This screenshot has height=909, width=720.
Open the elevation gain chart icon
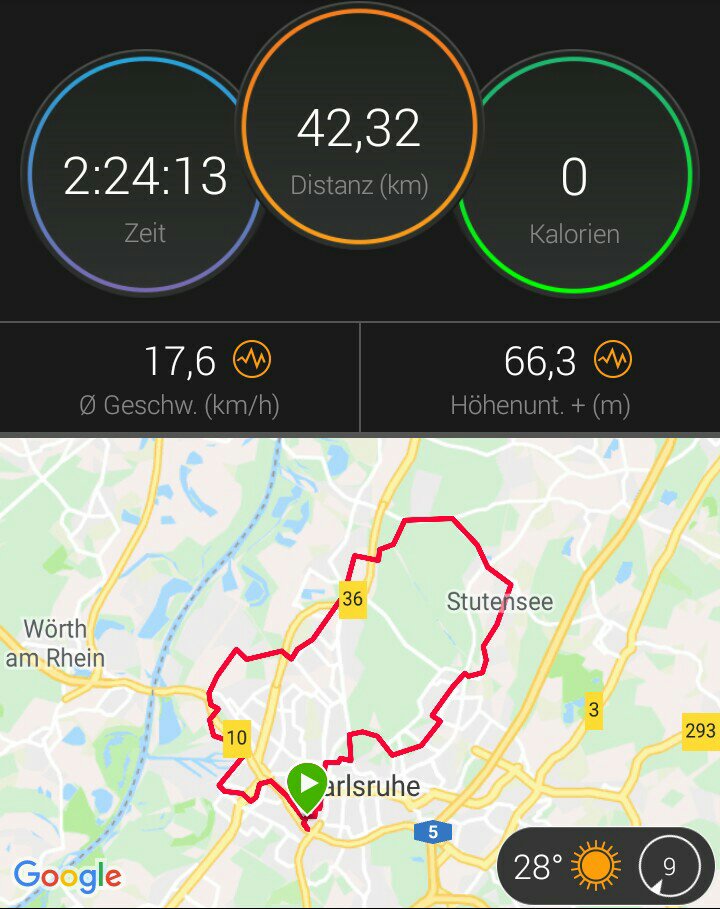(x=612, y=360)
